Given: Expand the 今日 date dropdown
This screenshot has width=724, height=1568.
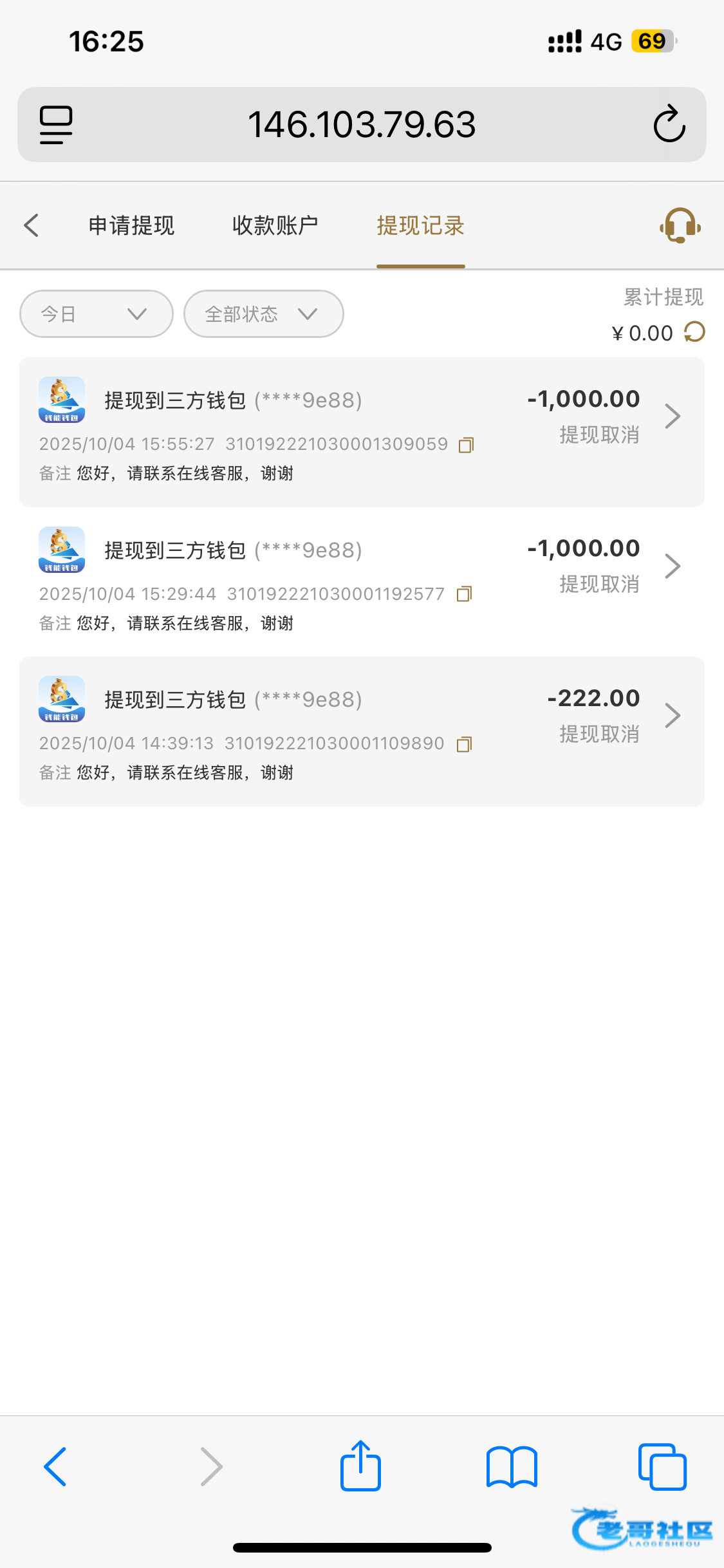Looking at the screenshot, I should [97, 313].
